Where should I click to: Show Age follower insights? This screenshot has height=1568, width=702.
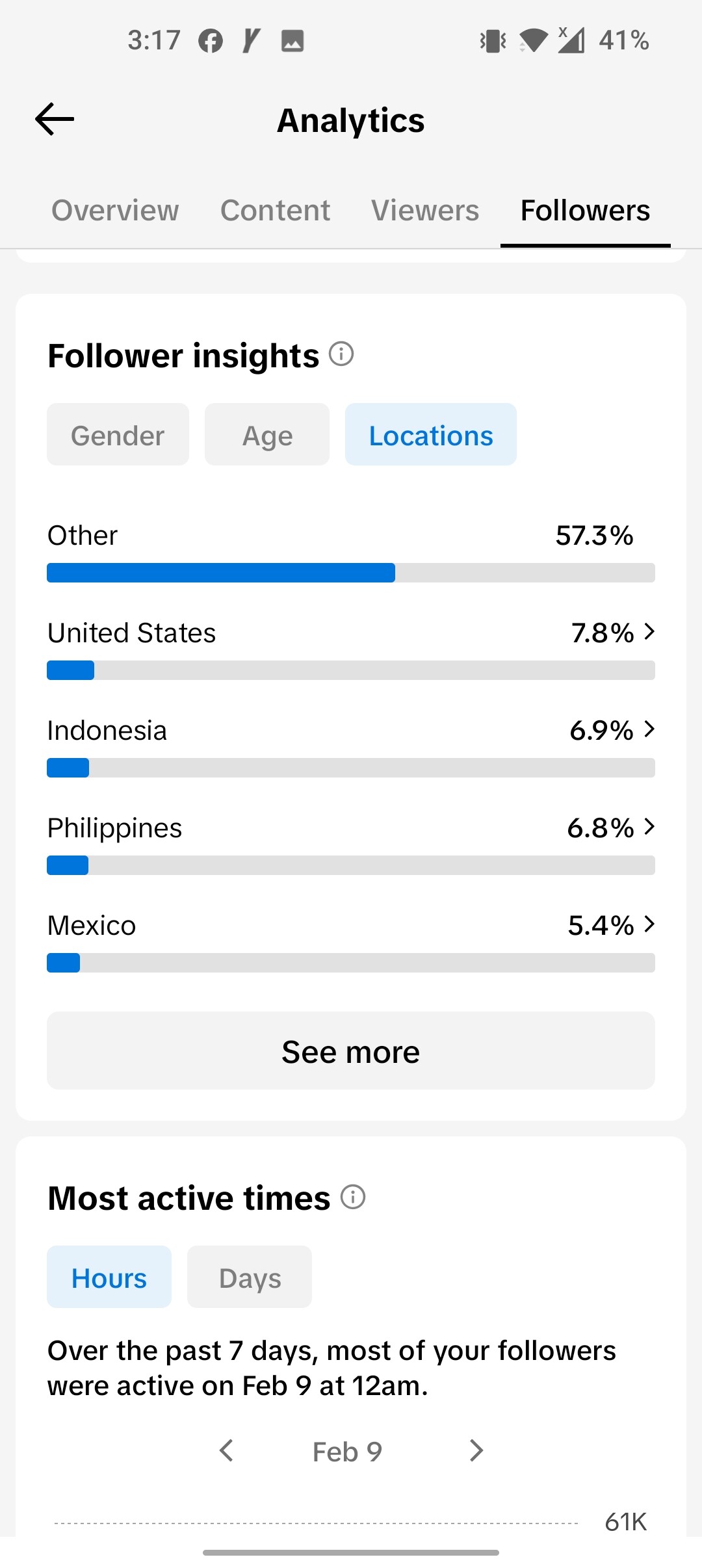click(267, 434)
